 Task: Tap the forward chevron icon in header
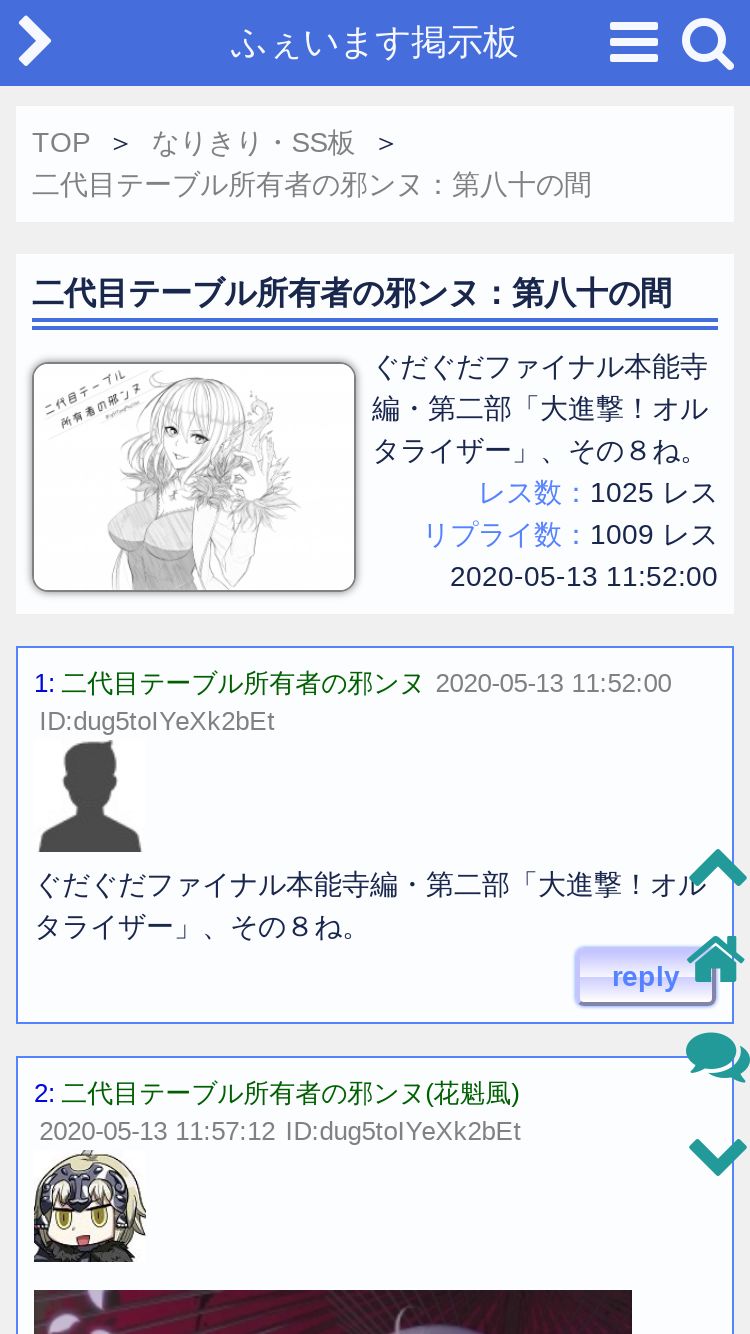35,42
